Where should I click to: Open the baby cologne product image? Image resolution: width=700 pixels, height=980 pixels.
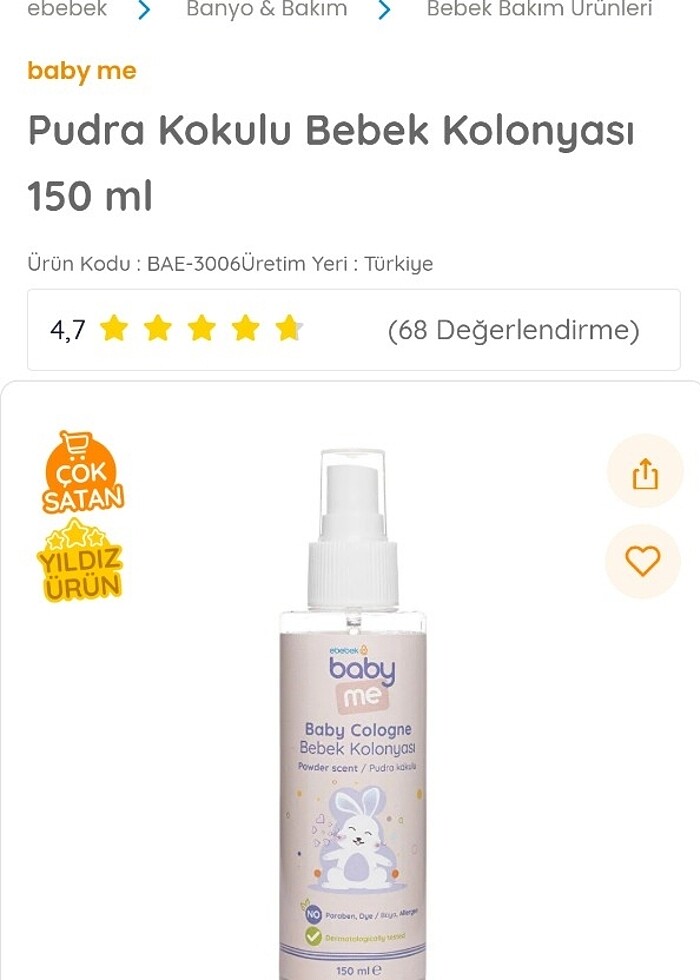tap(352, 720)
